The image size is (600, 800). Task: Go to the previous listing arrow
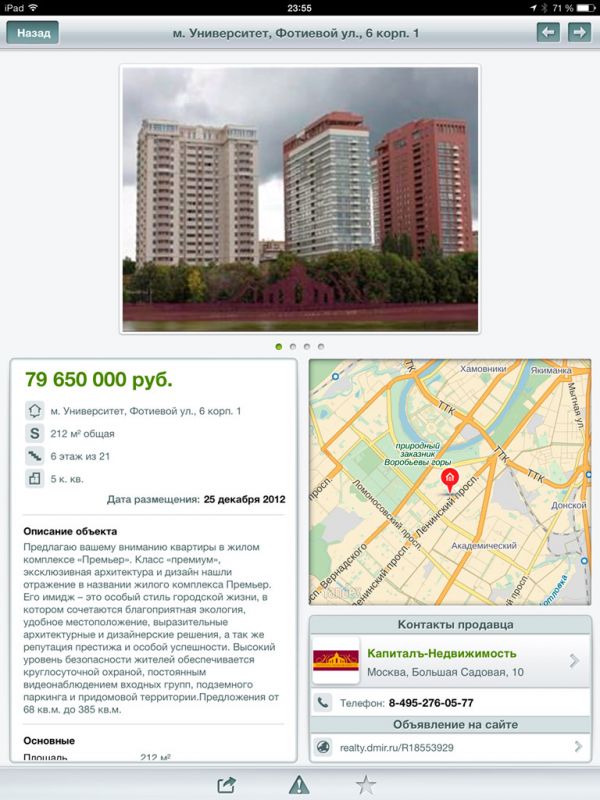(547, 33)
